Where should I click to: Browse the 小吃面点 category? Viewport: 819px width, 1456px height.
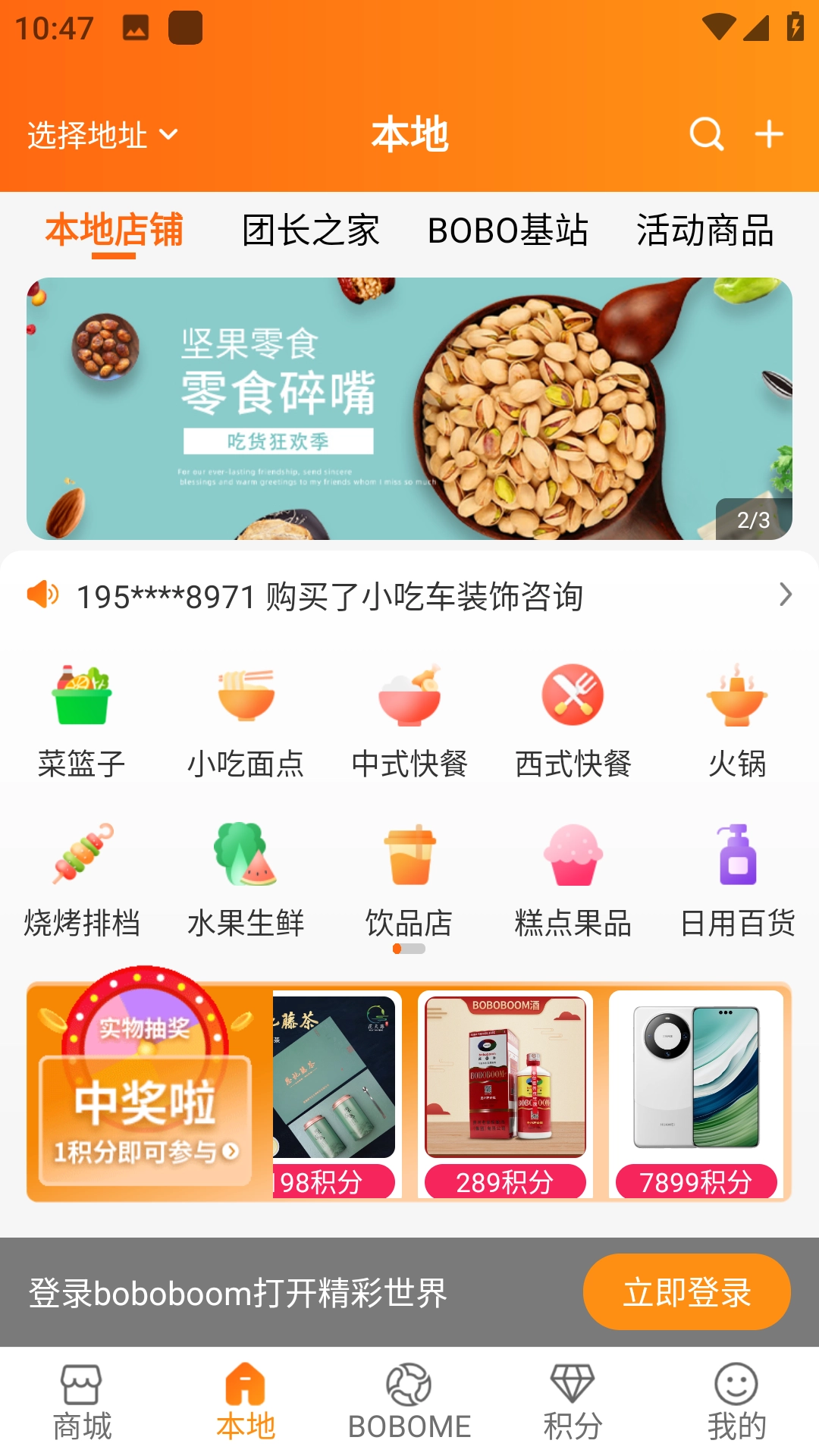tap(246, 720)
